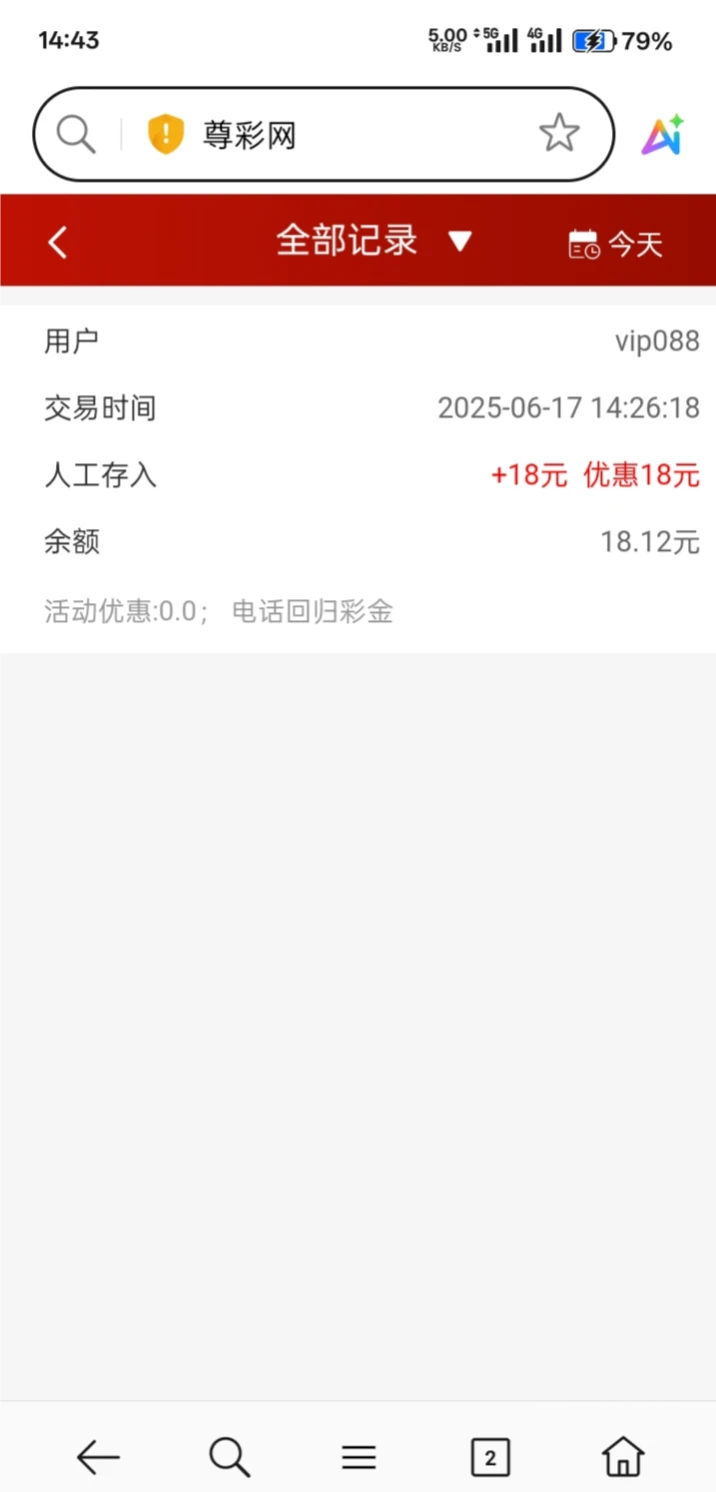Viewport: 716px width, 1492px height.
Task: Open the AI assistant icon
Action: click(x=662, y=135)
